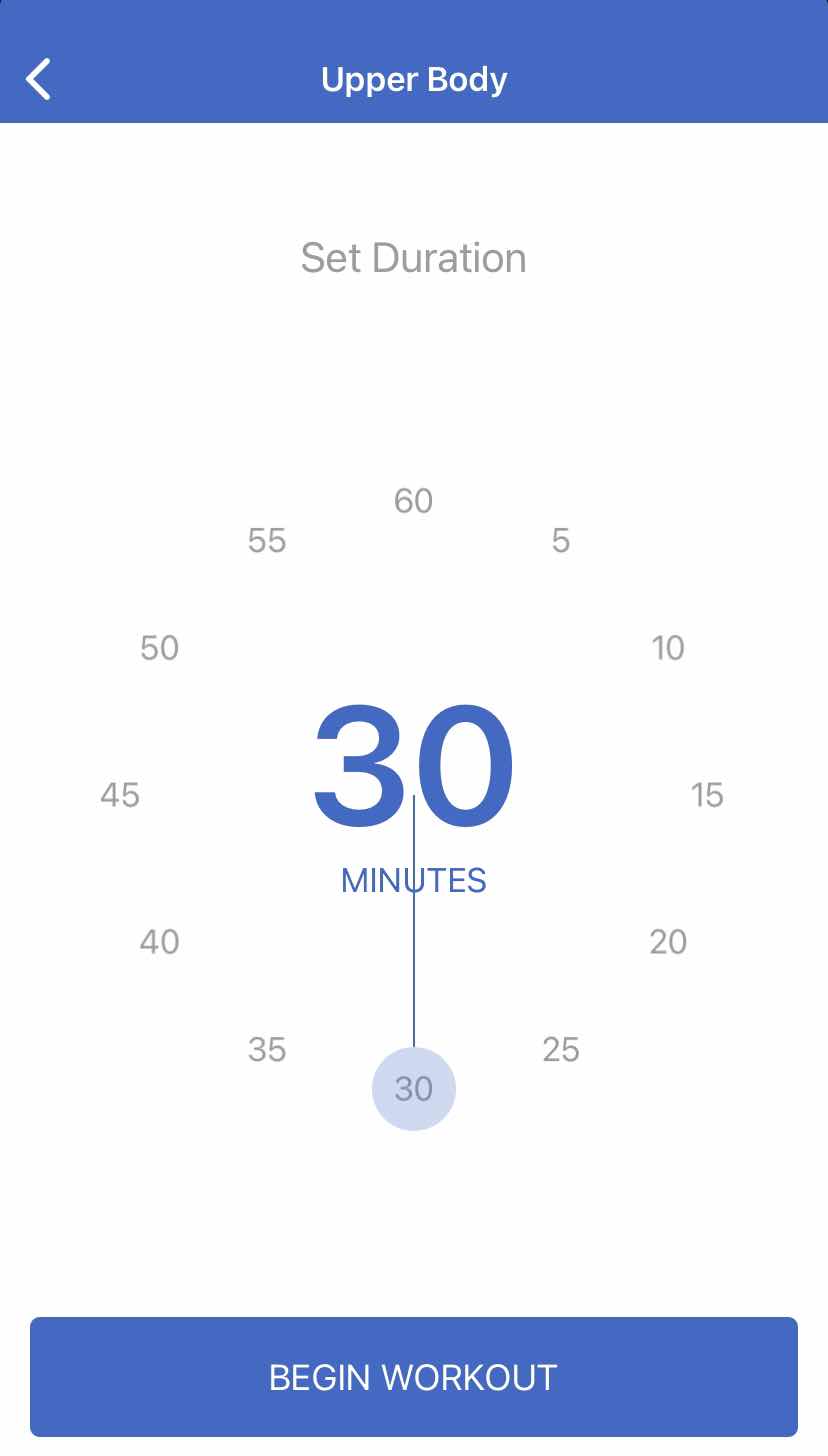Select 50 minutes on the dial

point(160,648)
